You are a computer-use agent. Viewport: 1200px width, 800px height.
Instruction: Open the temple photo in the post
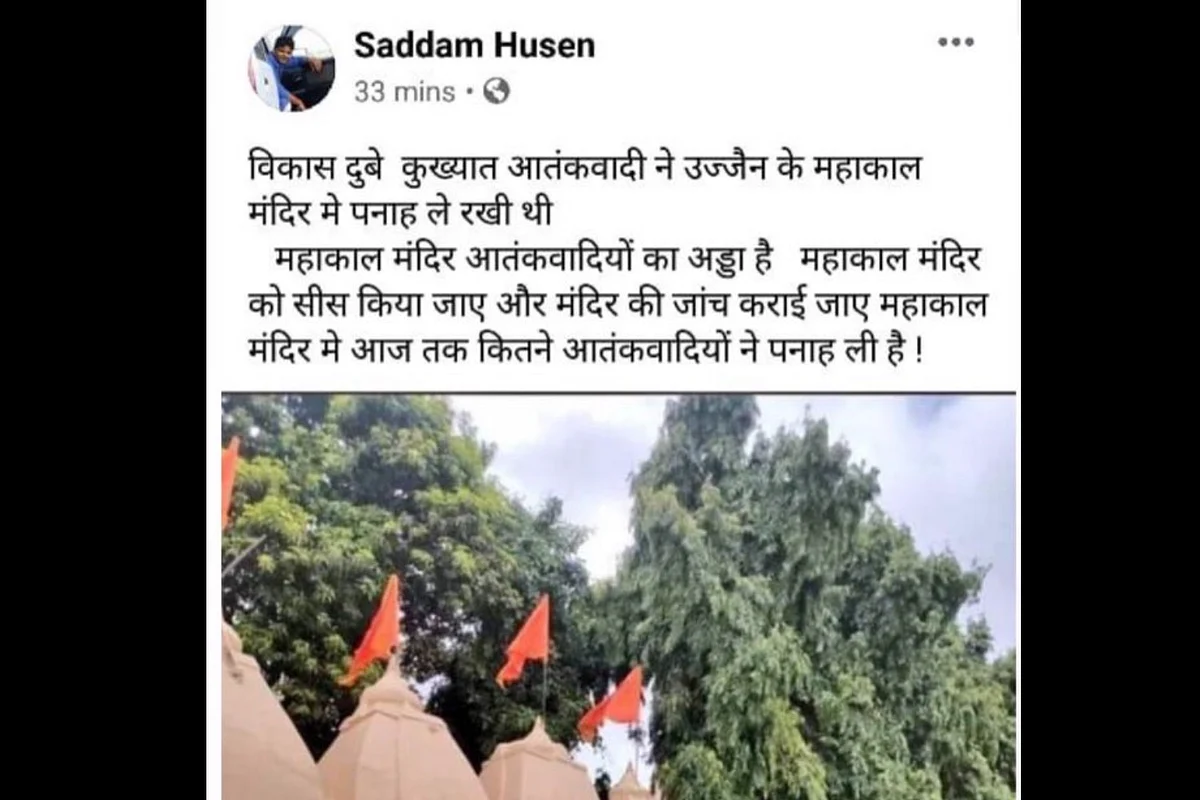pyautogui.click(x=618, y=596)
